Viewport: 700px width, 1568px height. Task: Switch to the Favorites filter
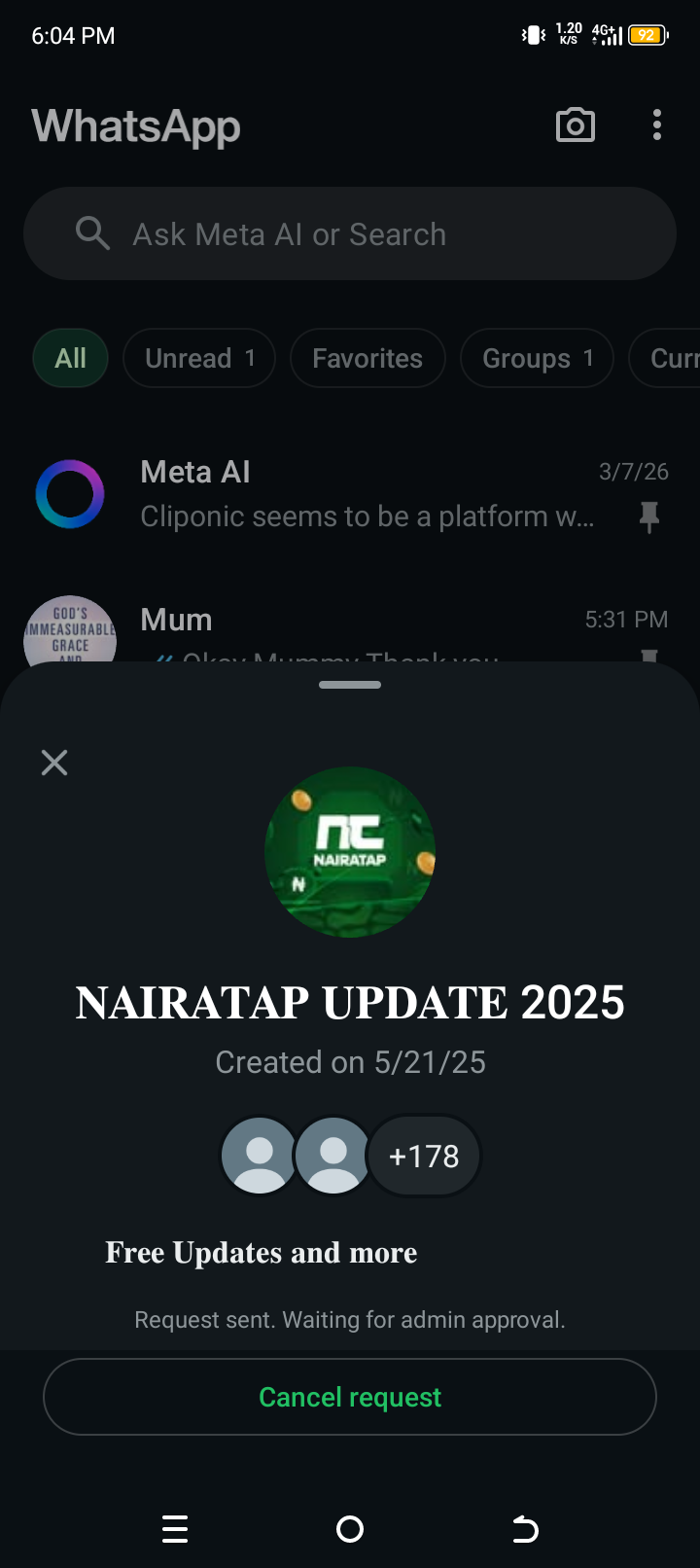pyautogui.click(x=367, y=359)
